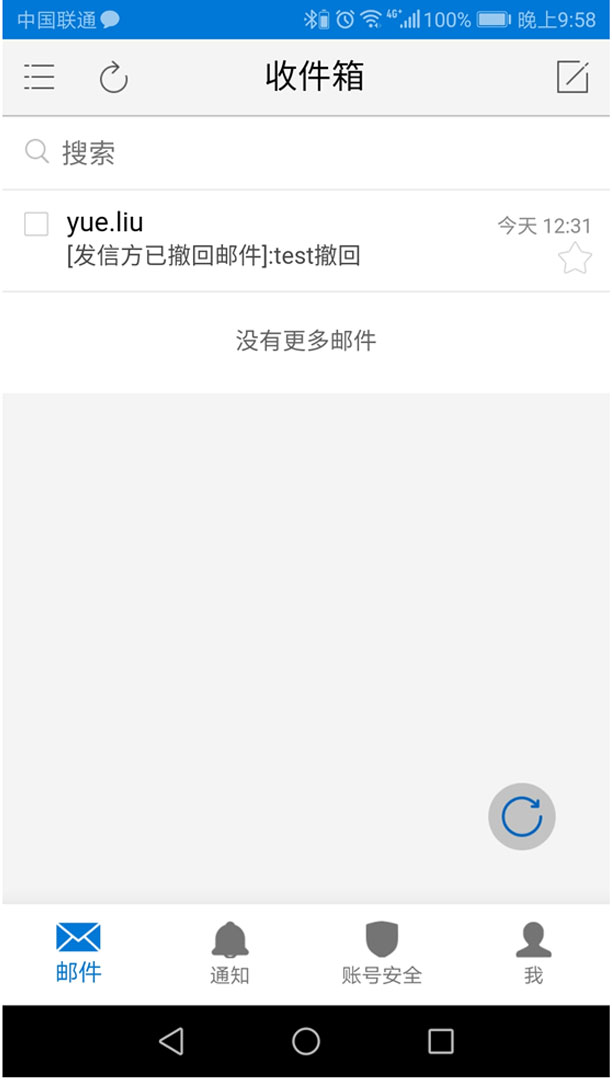Refresh the inbox from the top bar
Image resolution: width=612 pixels, height=1080 pixels.
(114, 77)
